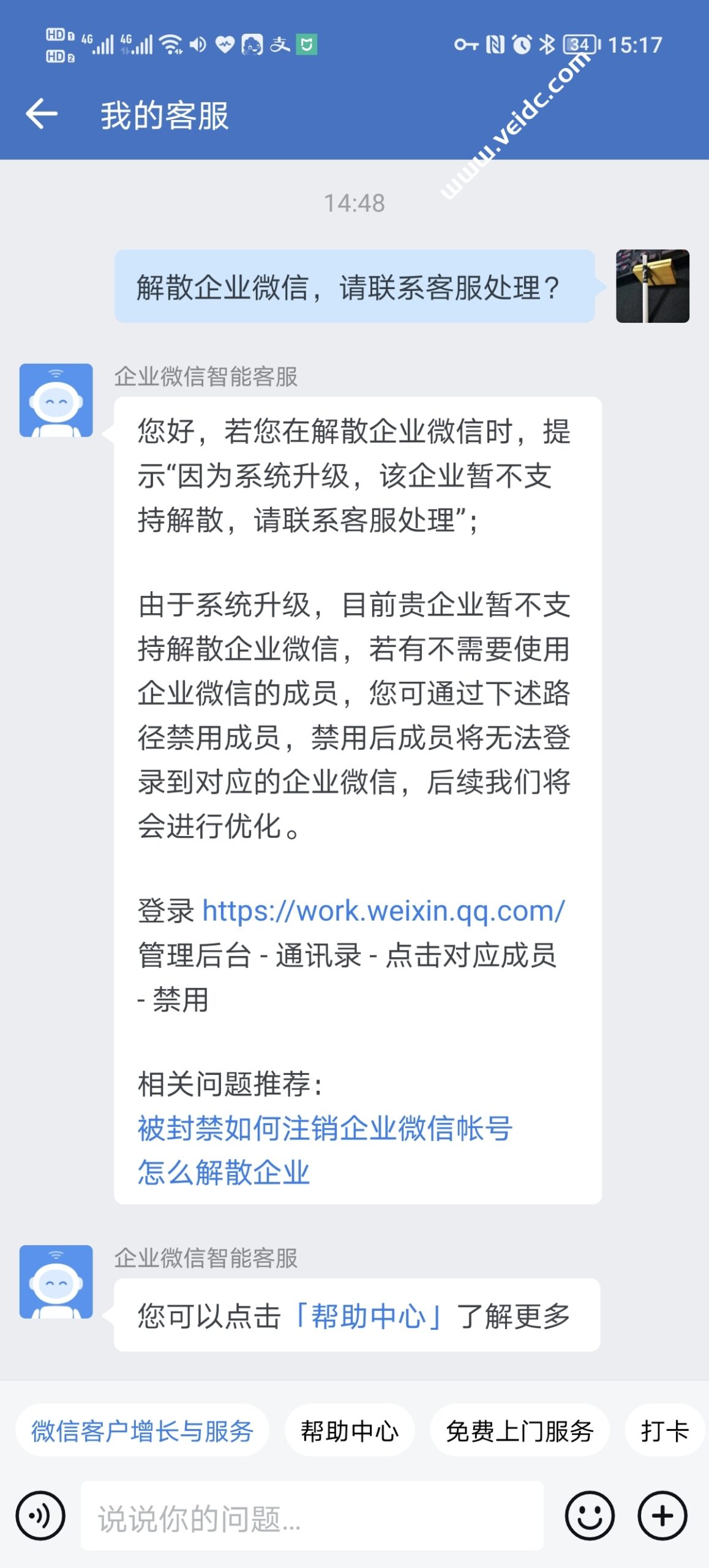Open the emoji picker
Screen dimensions: 709x1568
click(589, 1516)
